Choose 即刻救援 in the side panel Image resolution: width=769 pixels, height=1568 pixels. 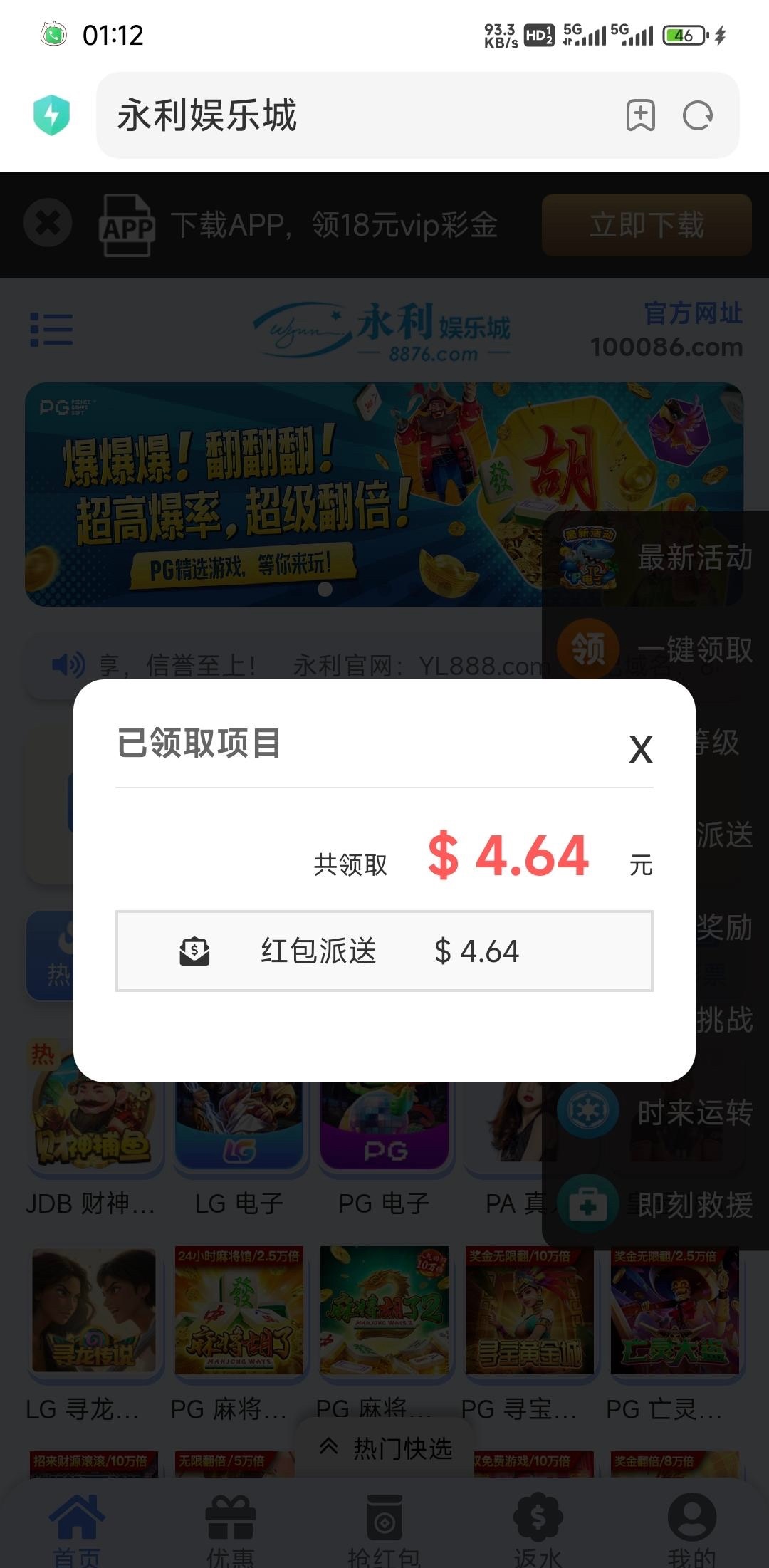(655, 1205)
